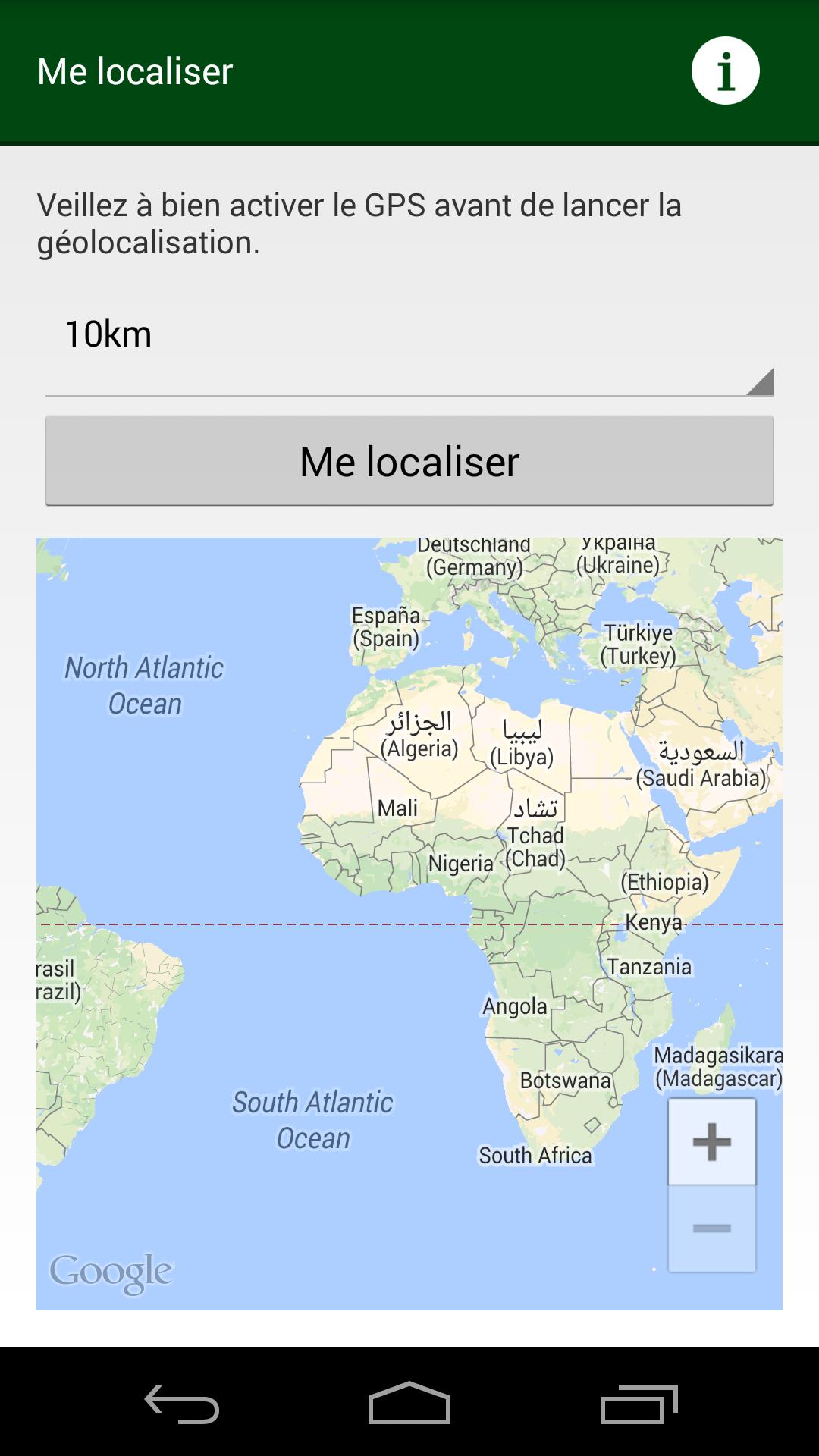Zoom in on the map

[711, 1142]
